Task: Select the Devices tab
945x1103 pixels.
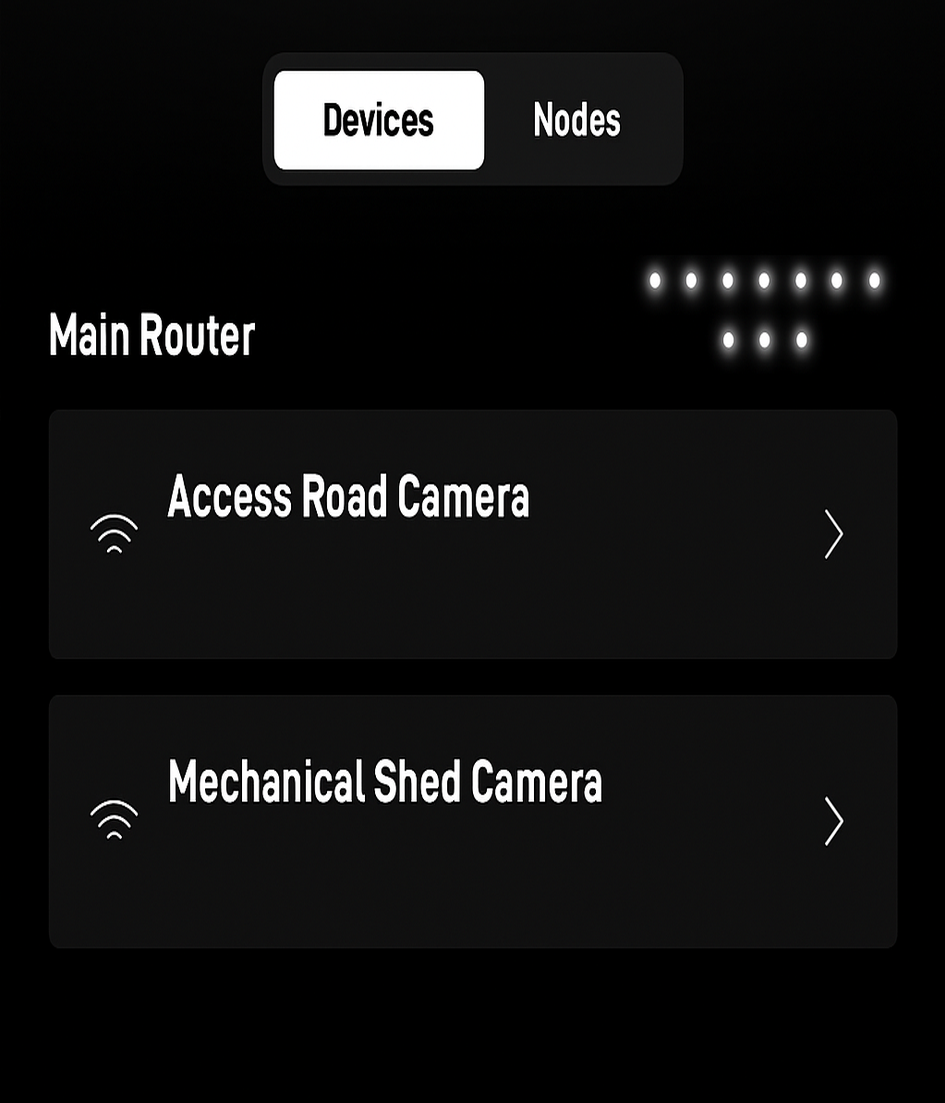Action: tap(379, 120)
